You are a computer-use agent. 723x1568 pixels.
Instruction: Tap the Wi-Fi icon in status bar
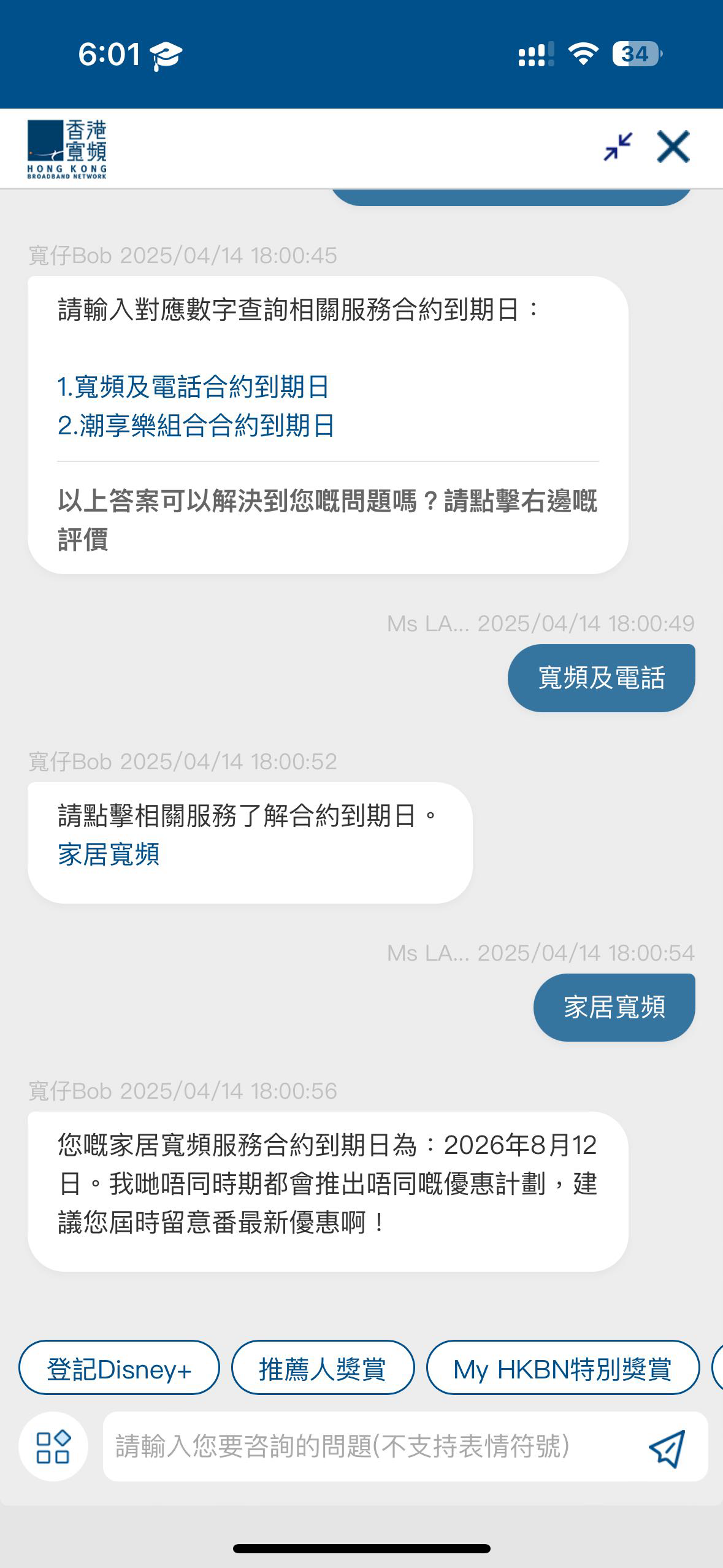point(581,55)
